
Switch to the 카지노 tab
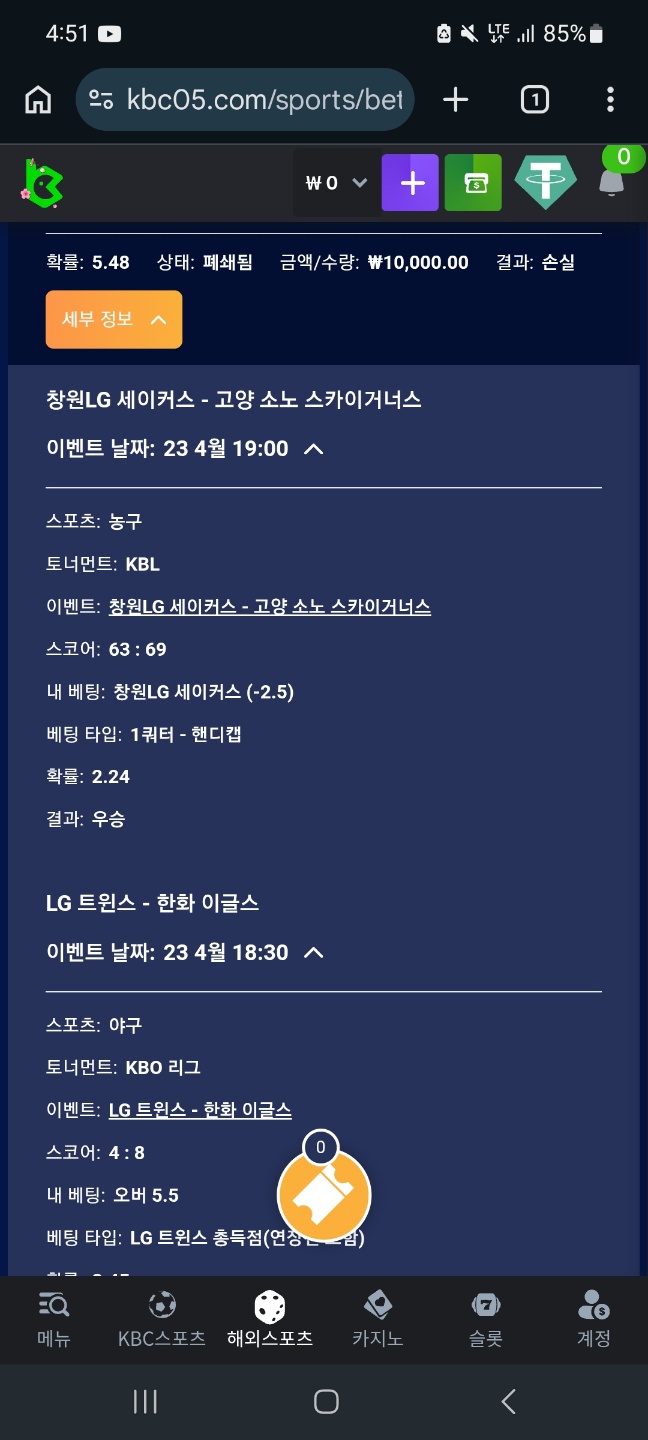(x=377, y=1318)
